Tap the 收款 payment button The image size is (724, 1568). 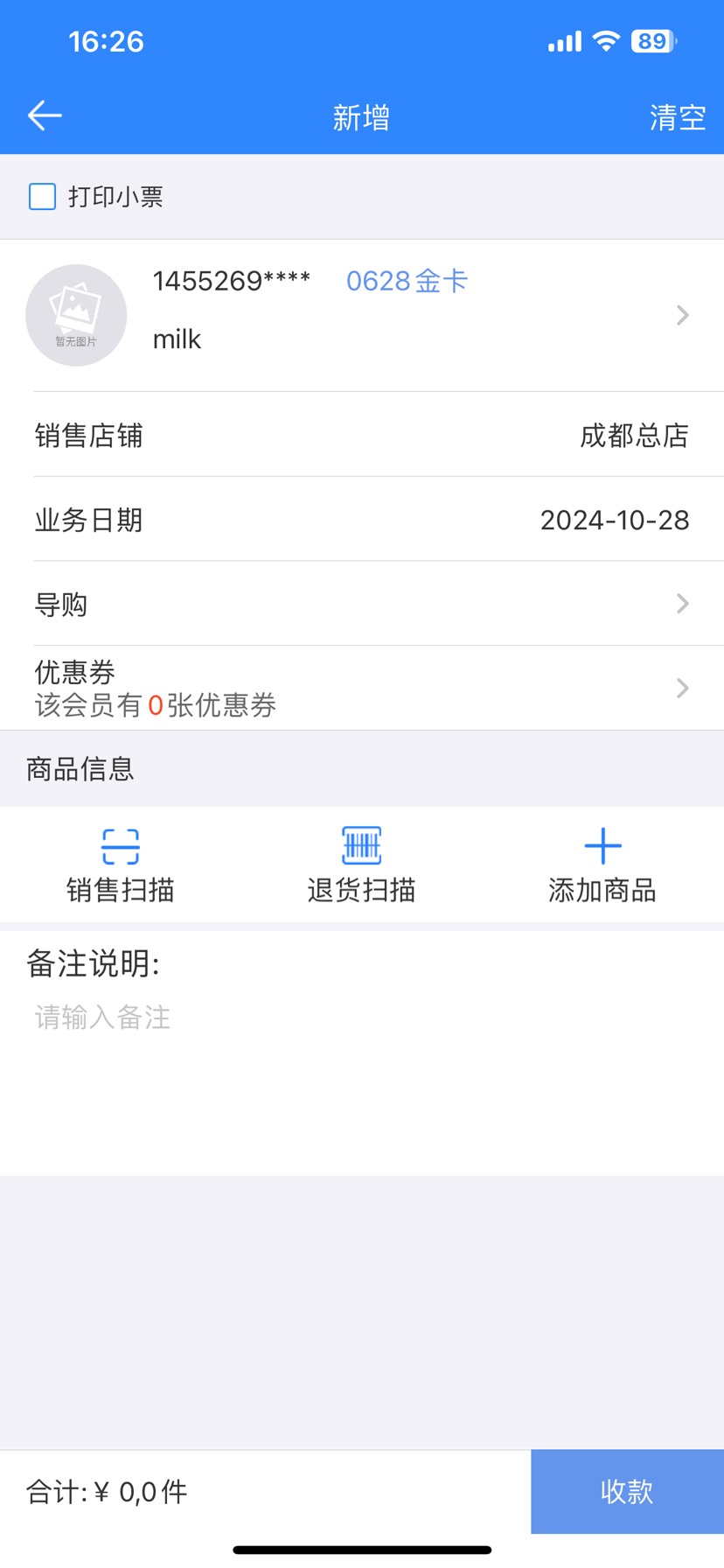coord(627,1491)
